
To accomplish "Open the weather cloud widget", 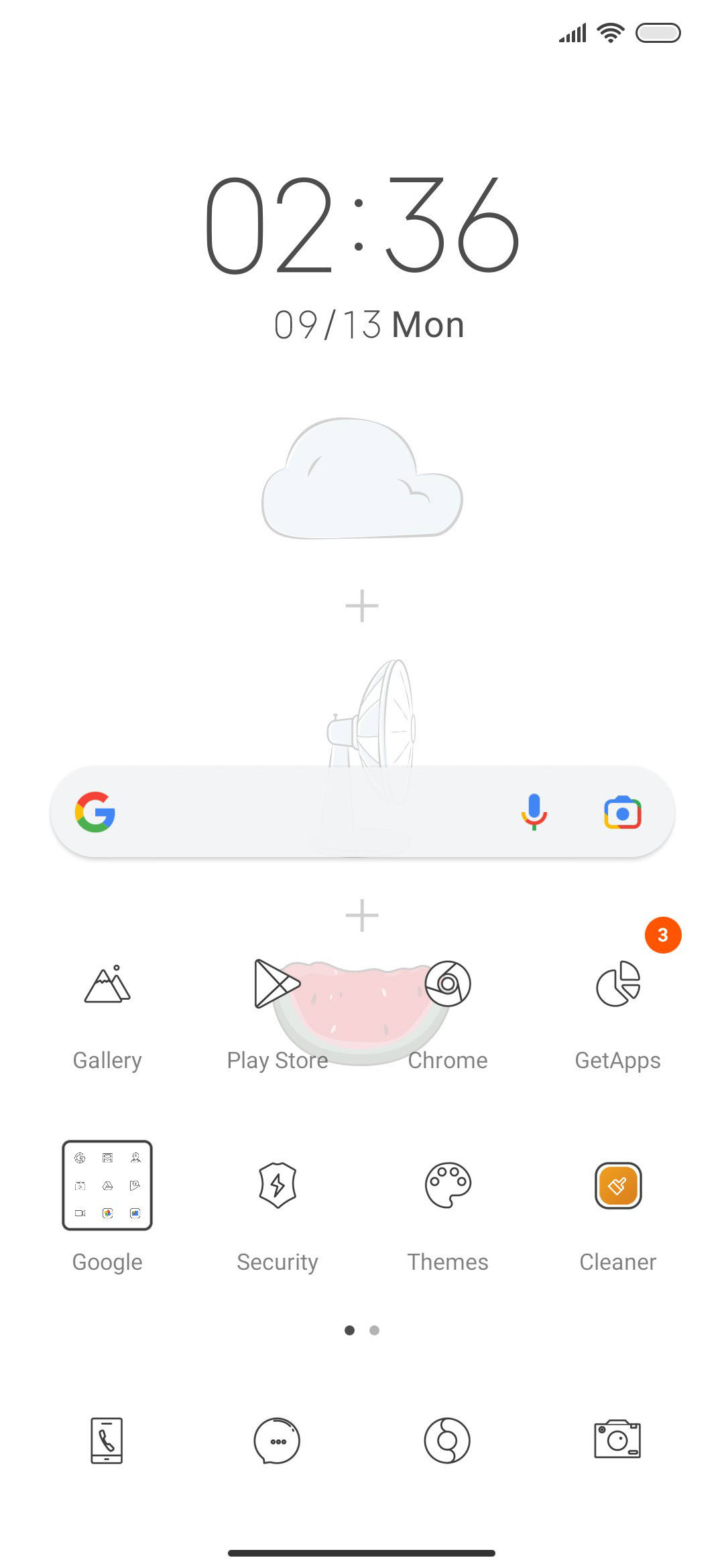I will point(362,478).
